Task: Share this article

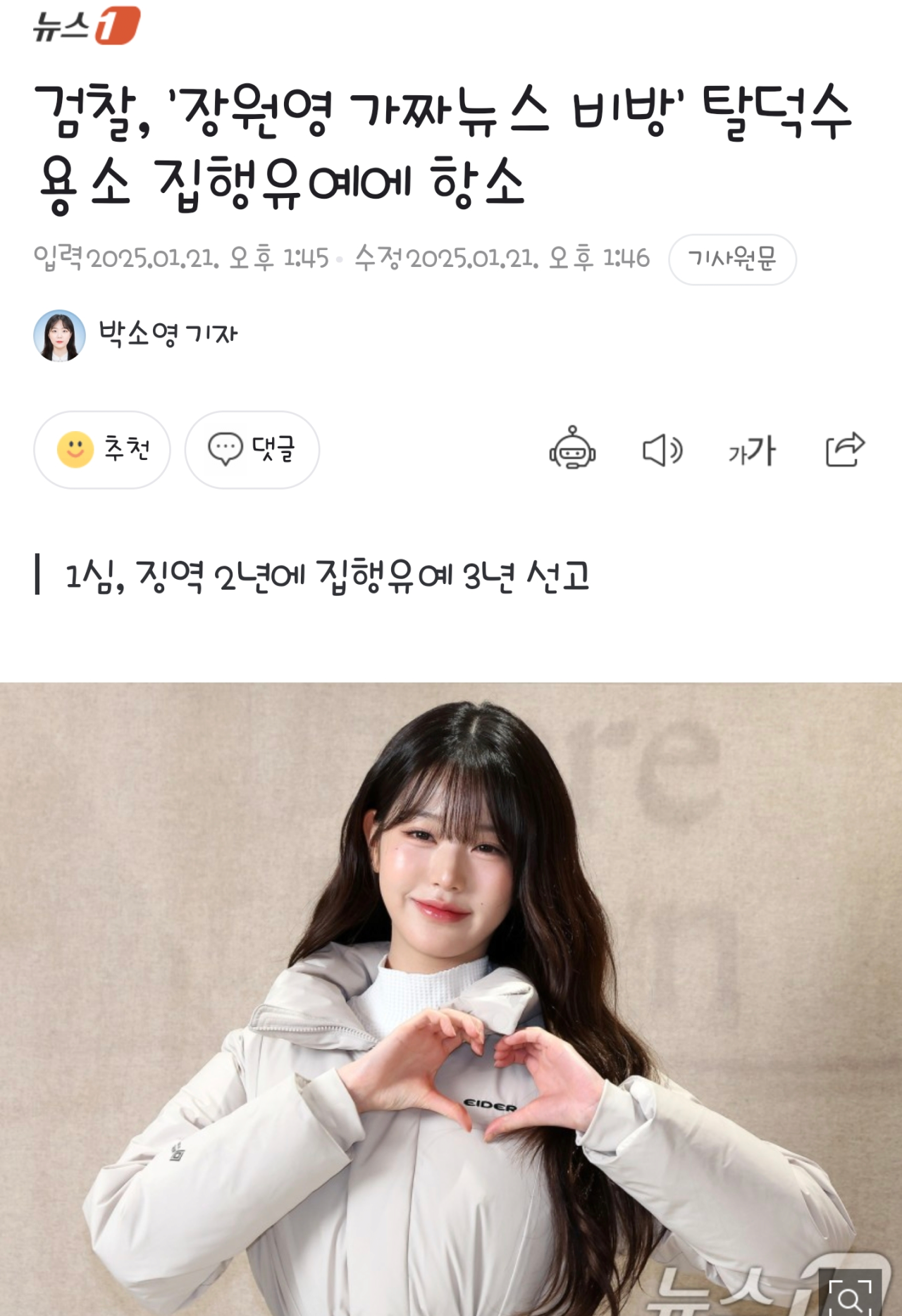Action: (844, 449)
